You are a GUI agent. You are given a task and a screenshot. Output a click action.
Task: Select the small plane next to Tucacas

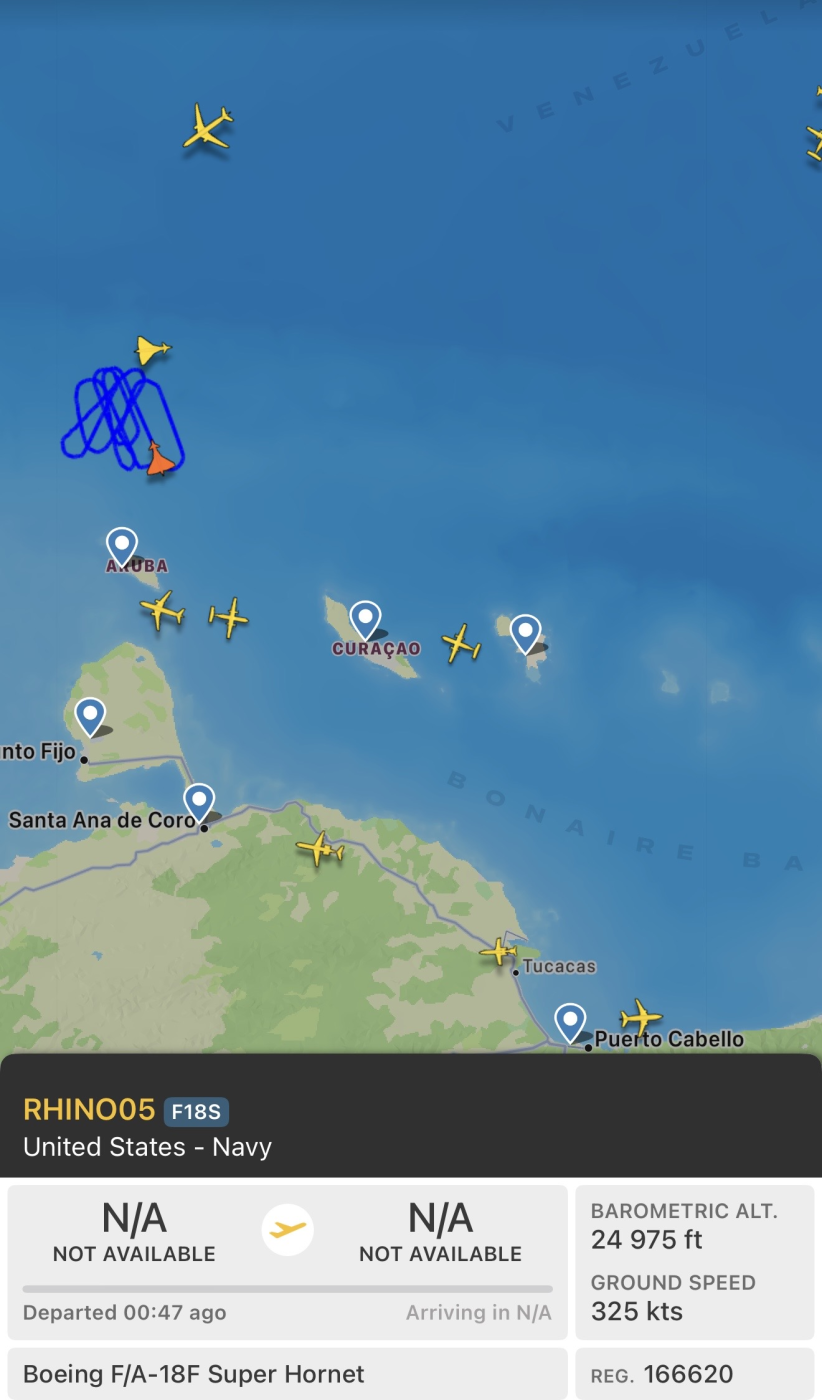coord(498,950)
